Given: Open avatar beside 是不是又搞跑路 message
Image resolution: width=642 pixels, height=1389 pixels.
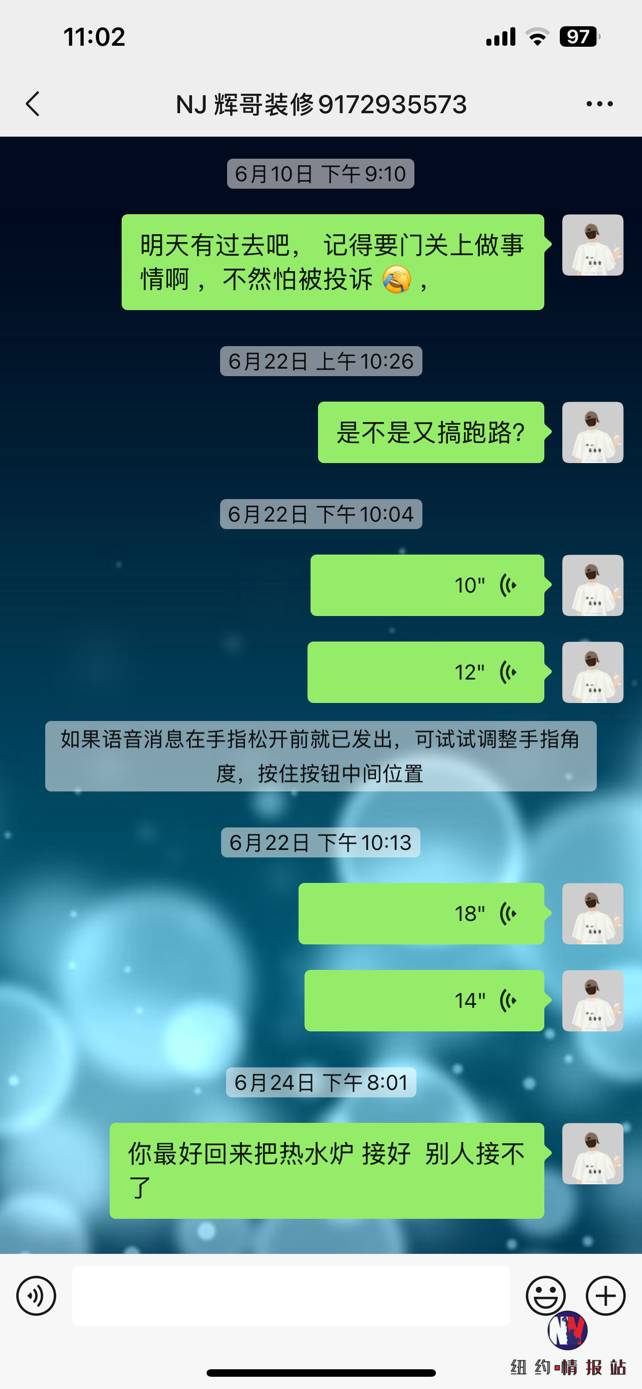Looking at the screenshot, I should 592,433.
